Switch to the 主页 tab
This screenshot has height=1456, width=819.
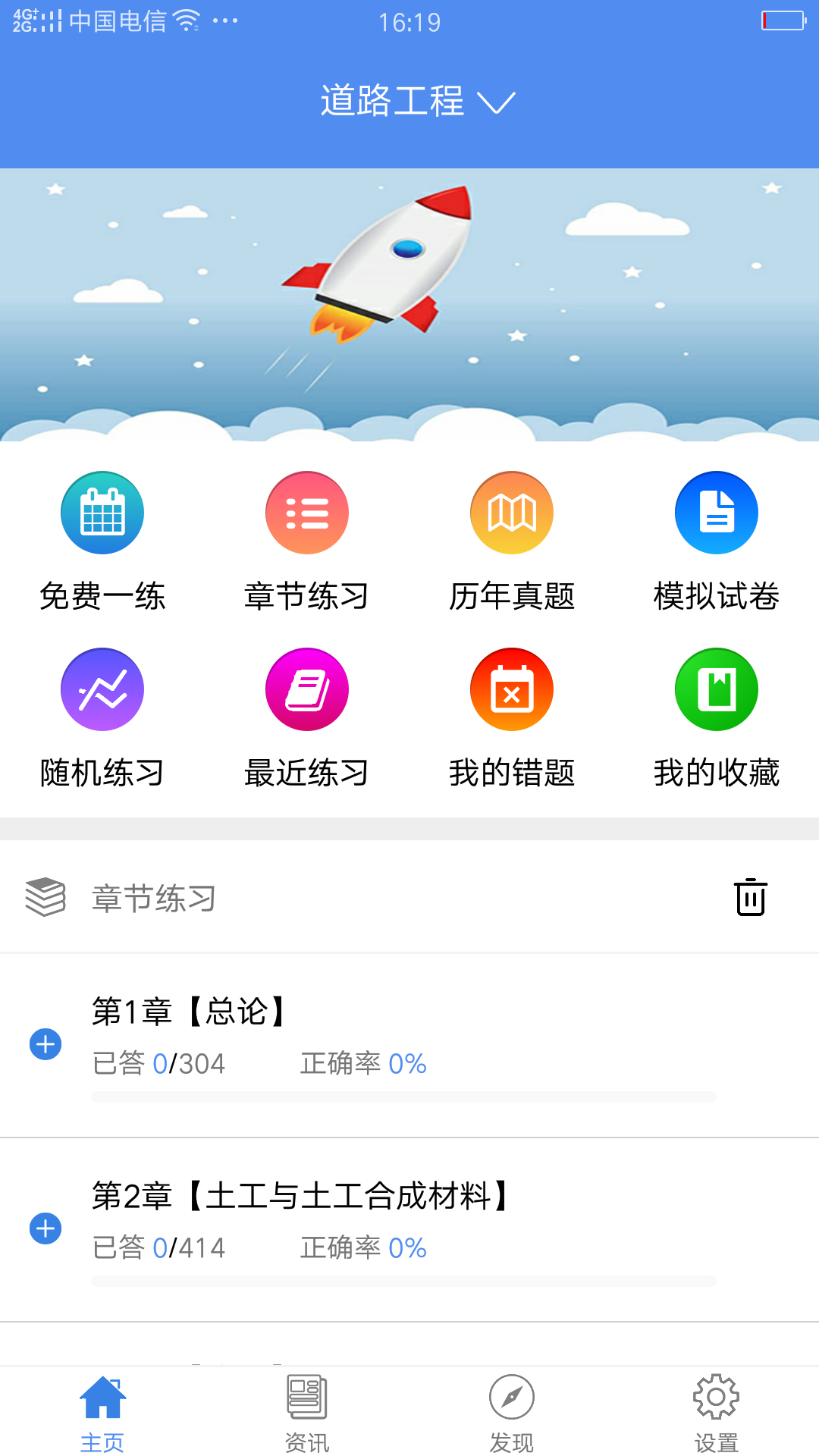(x=102, y=1412)
